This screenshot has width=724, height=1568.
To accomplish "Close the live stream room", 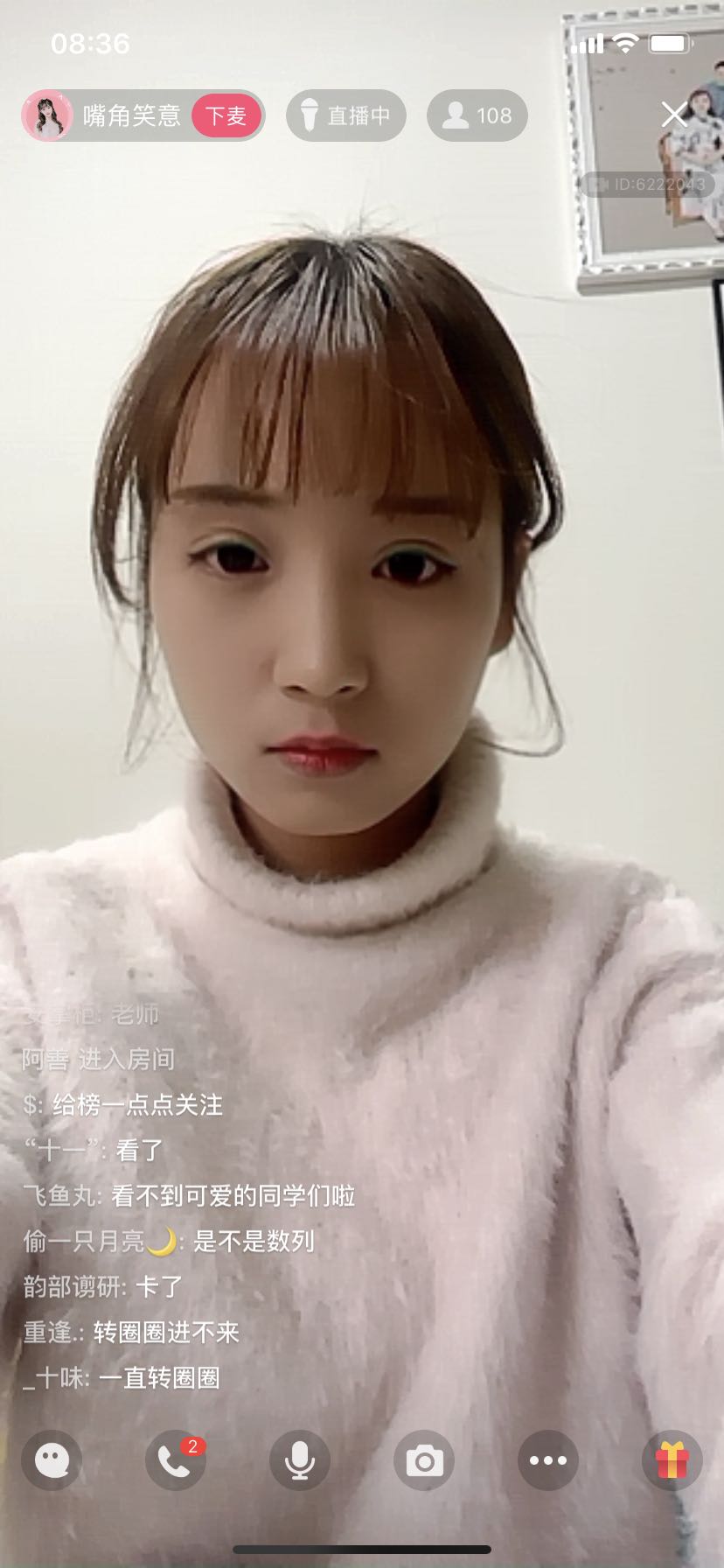I will tap(674, 114).
